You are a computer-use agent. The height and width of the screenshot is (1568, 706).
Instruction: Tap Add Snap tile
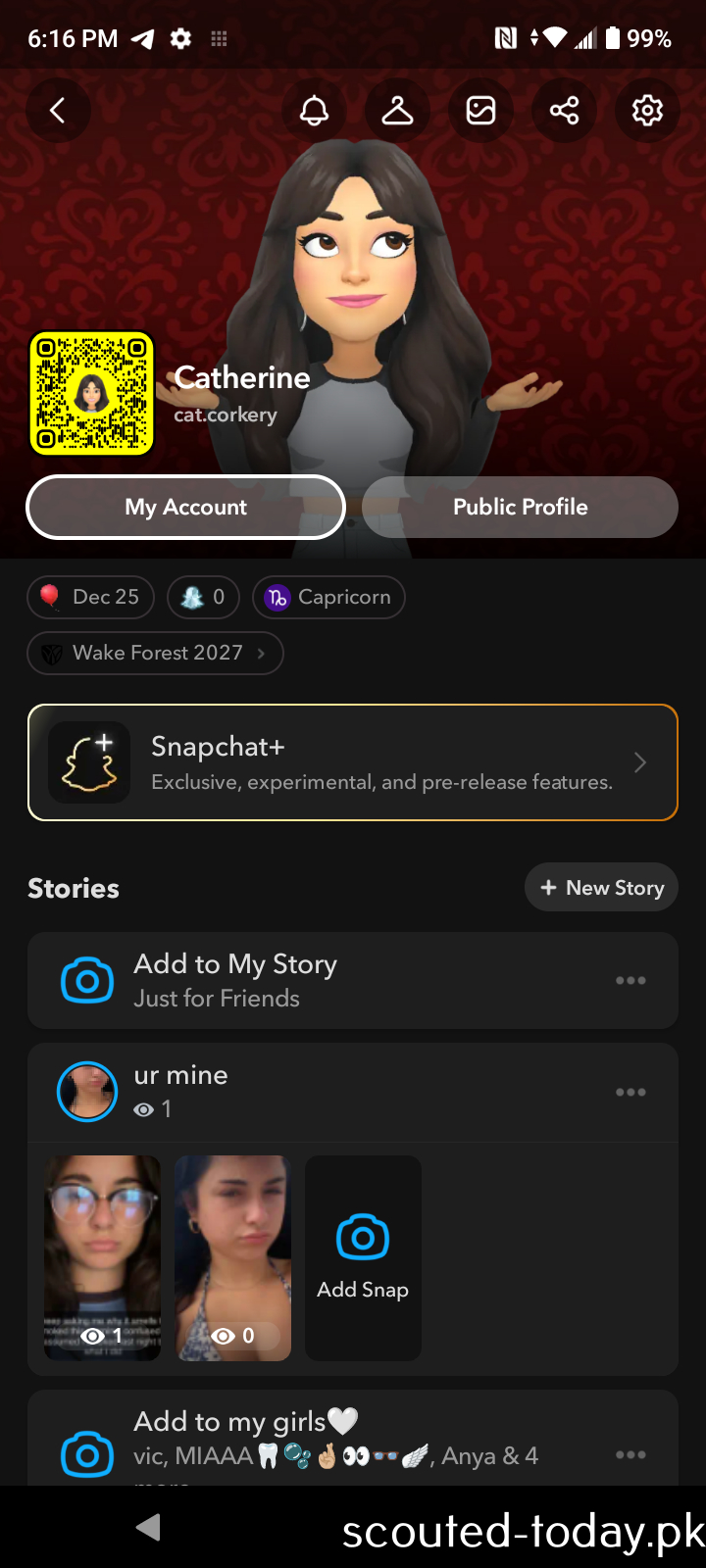pyautogui.click(x=363, y=1258)
